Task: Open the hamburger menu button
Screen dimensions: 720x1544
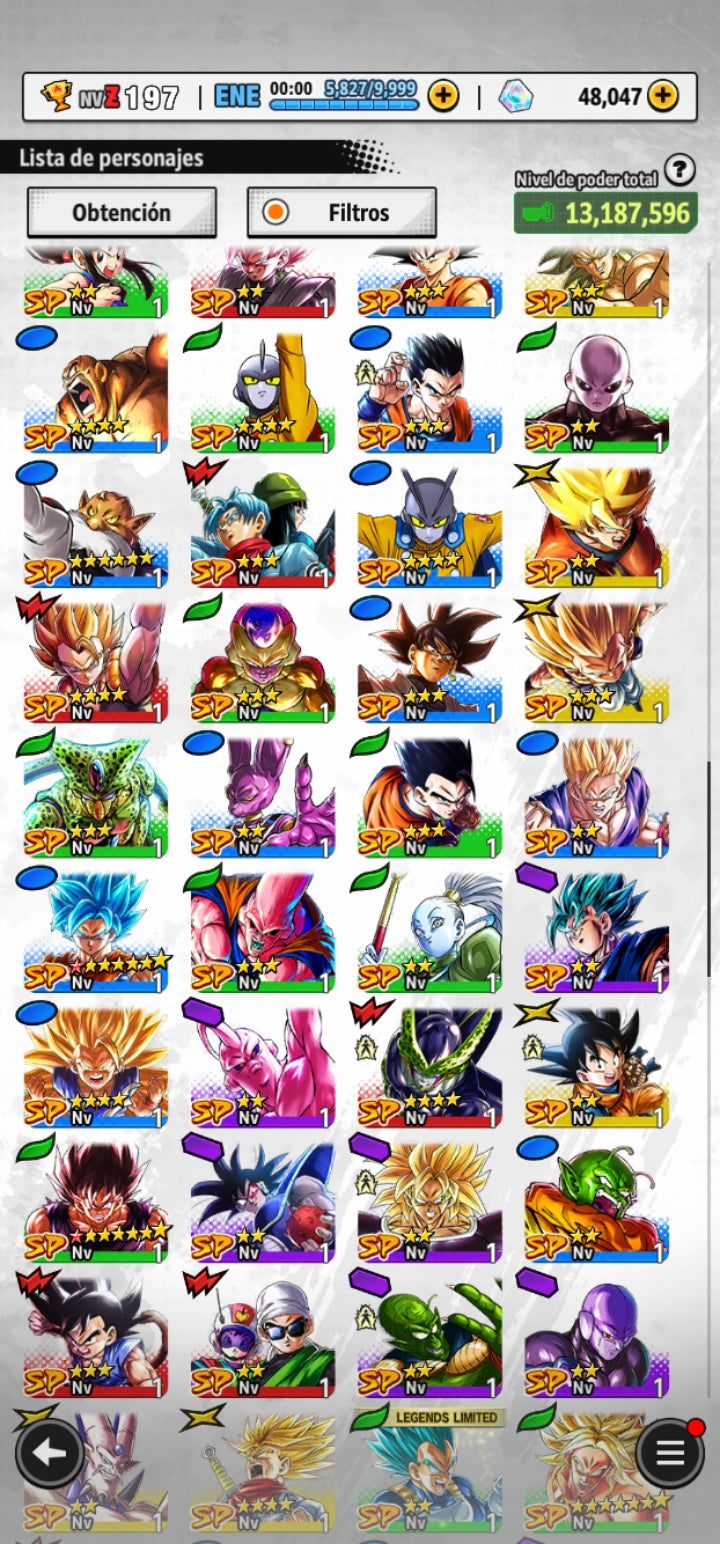Action: [669, 1452]
